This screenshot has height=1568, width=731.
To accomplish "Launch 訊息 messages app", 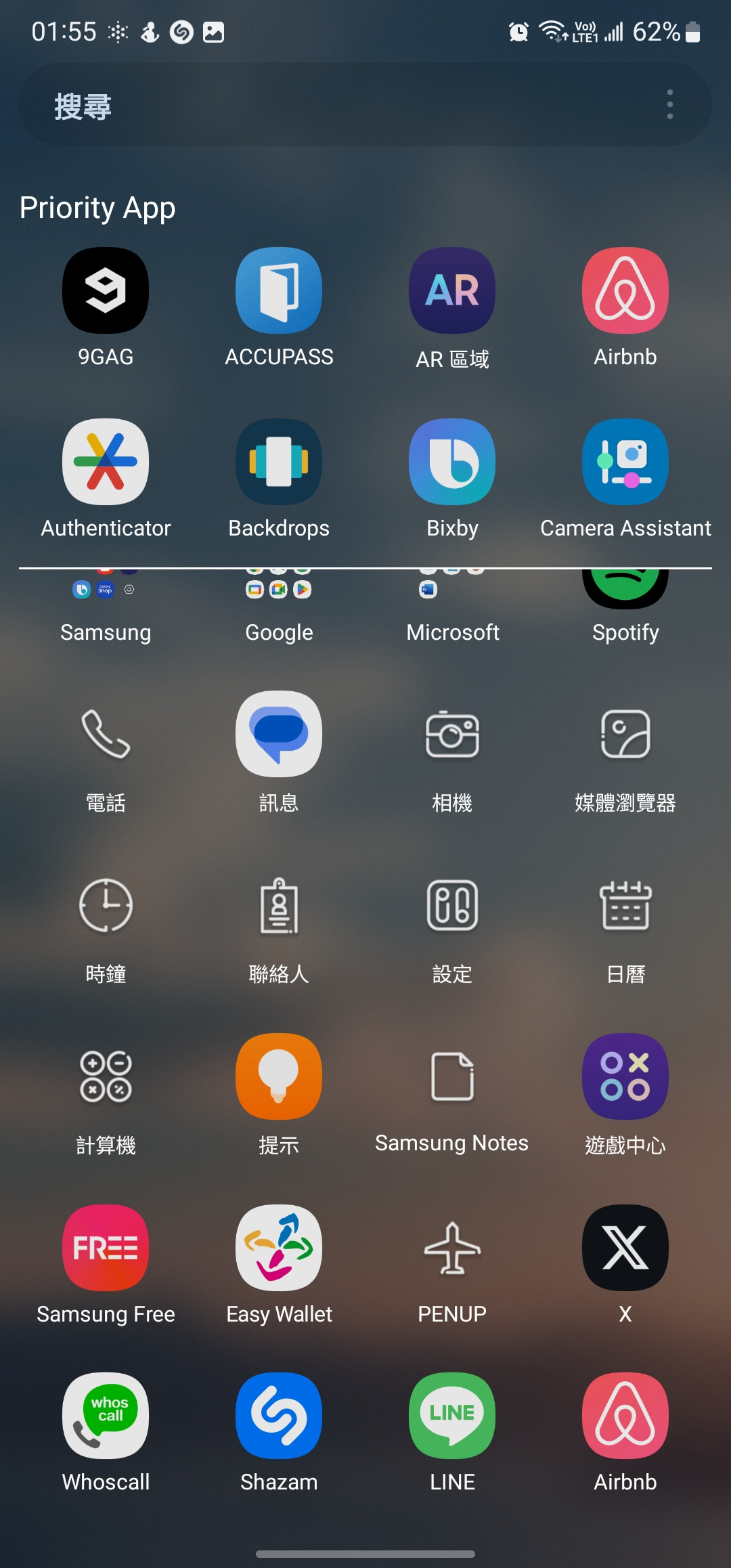I will point(279,735).
